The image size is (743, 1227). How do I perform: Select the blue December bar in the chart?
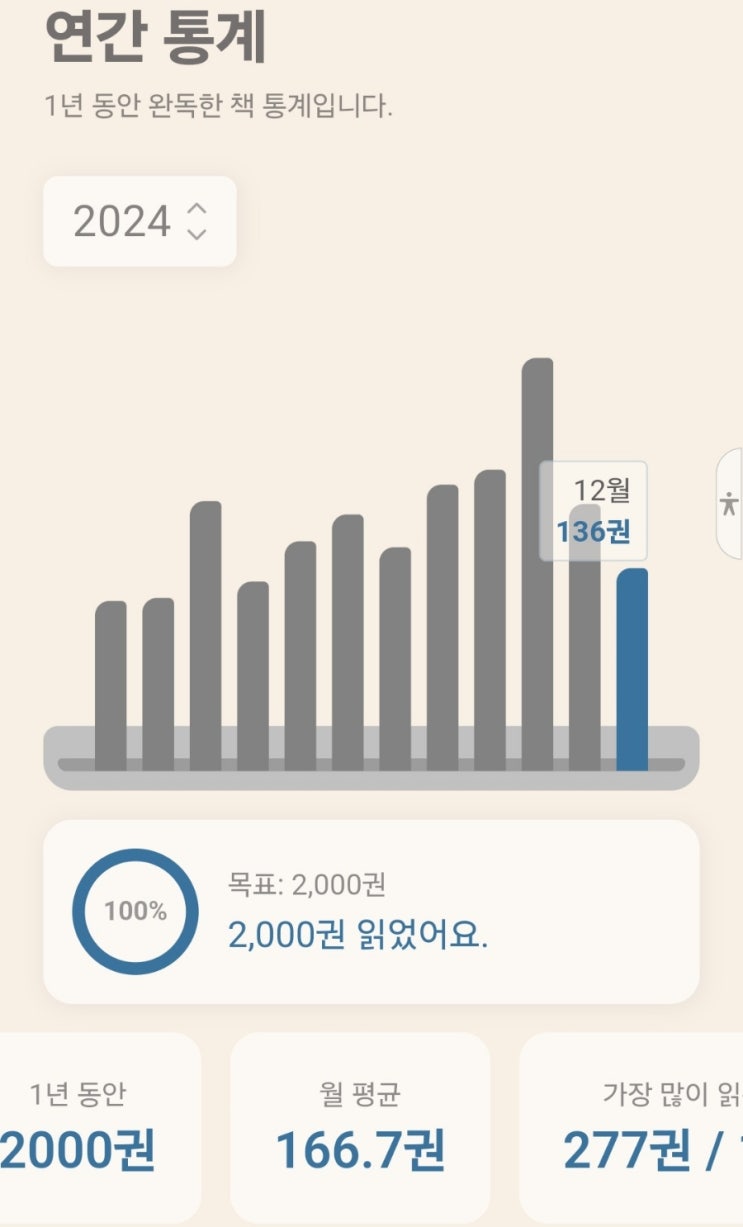click(631, 668)
